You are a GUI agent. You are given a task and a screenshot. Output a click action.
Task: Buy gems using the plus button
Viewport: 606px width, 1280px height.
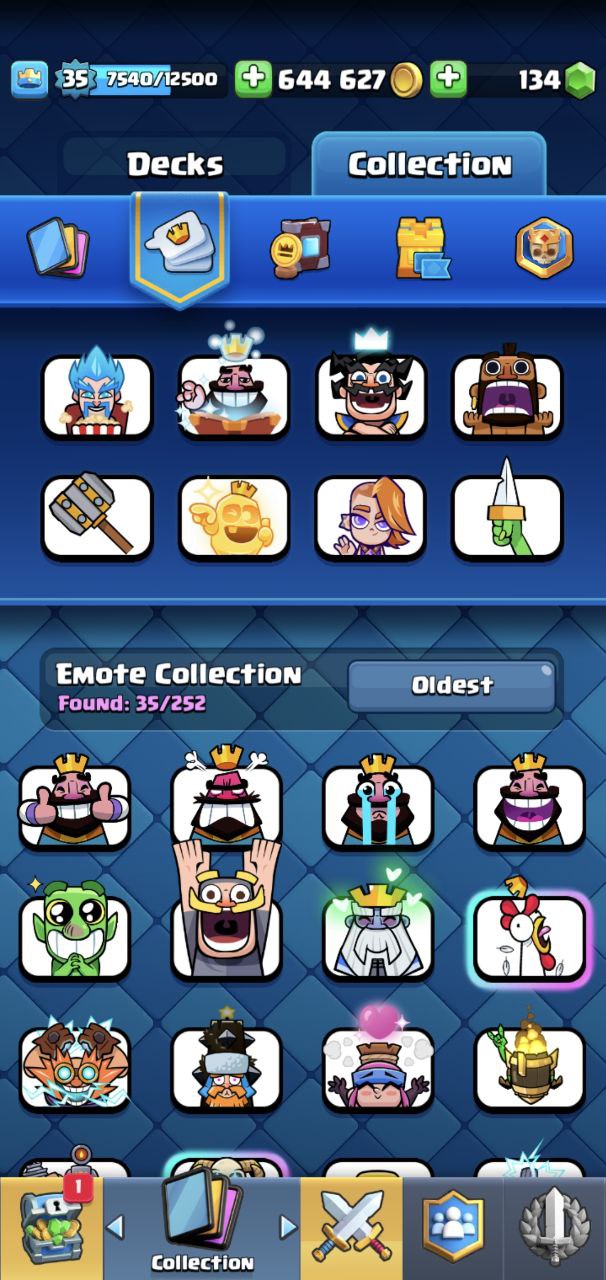[448, 80]
